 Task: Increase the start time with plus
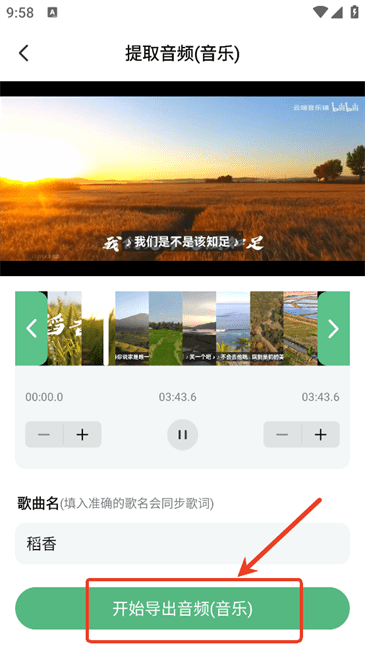(83, 434)
